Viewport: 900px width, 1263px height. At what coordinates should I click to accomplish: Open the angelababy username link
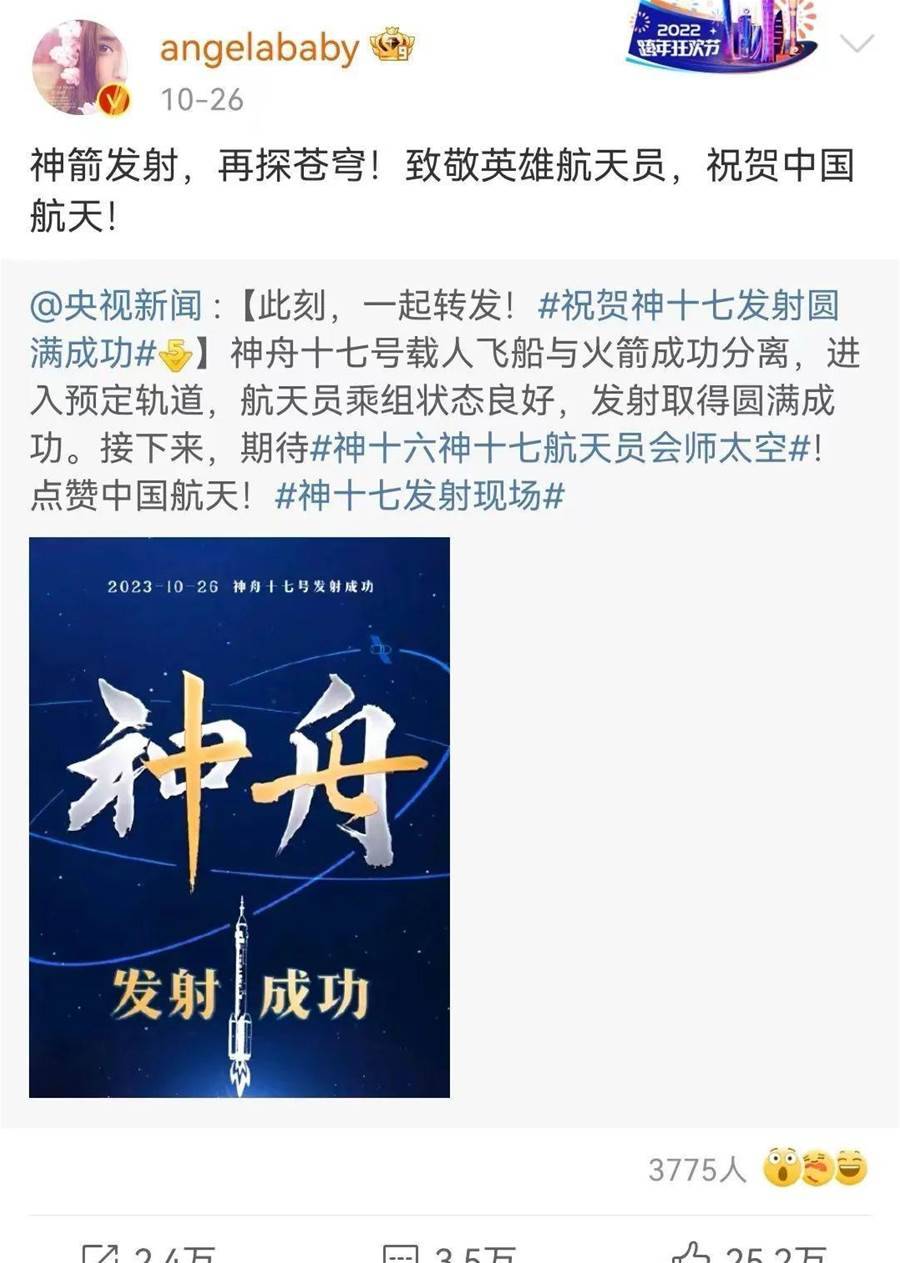tap(259, 47)
